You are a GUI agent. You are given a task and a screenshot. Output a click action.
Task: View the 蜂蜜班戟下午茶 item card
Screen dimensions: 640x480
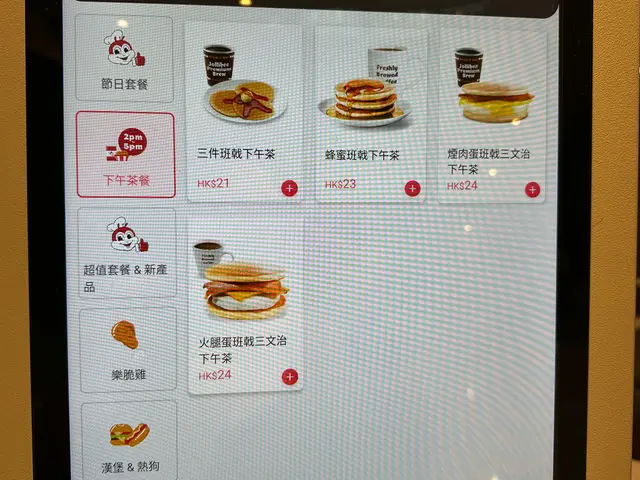click(x=369, y=110)
